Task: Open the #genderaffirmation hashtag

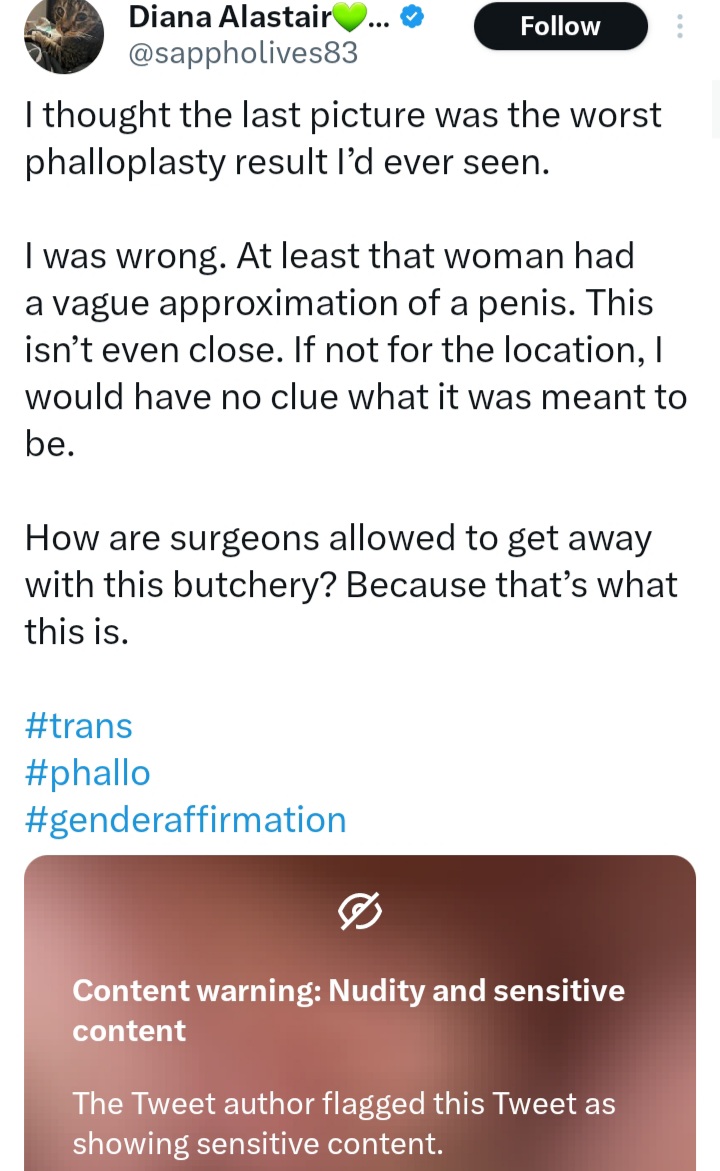Action: click(185, 820)
